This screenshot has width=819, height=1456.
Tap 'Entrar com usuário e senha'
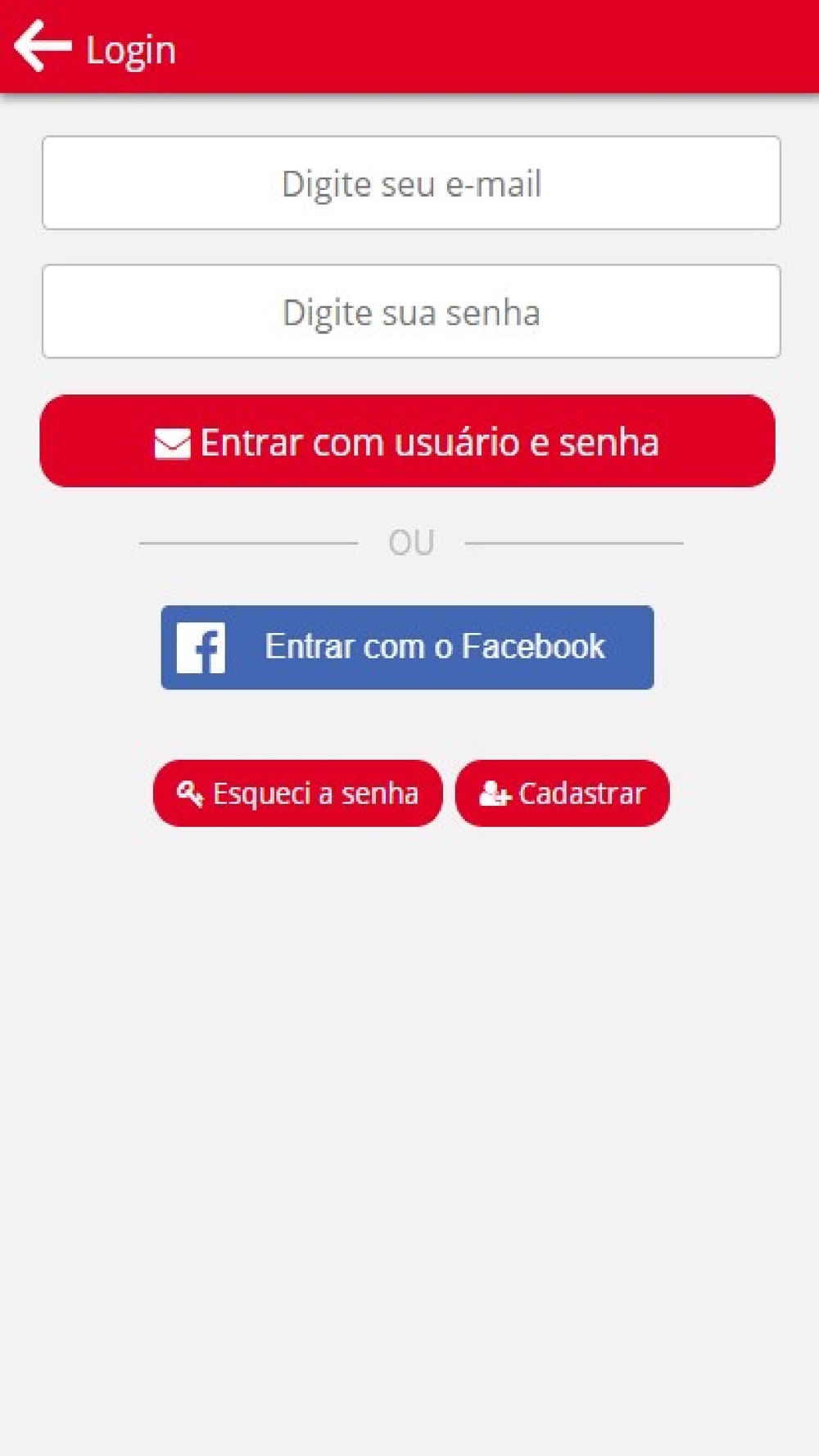point(407,441)
